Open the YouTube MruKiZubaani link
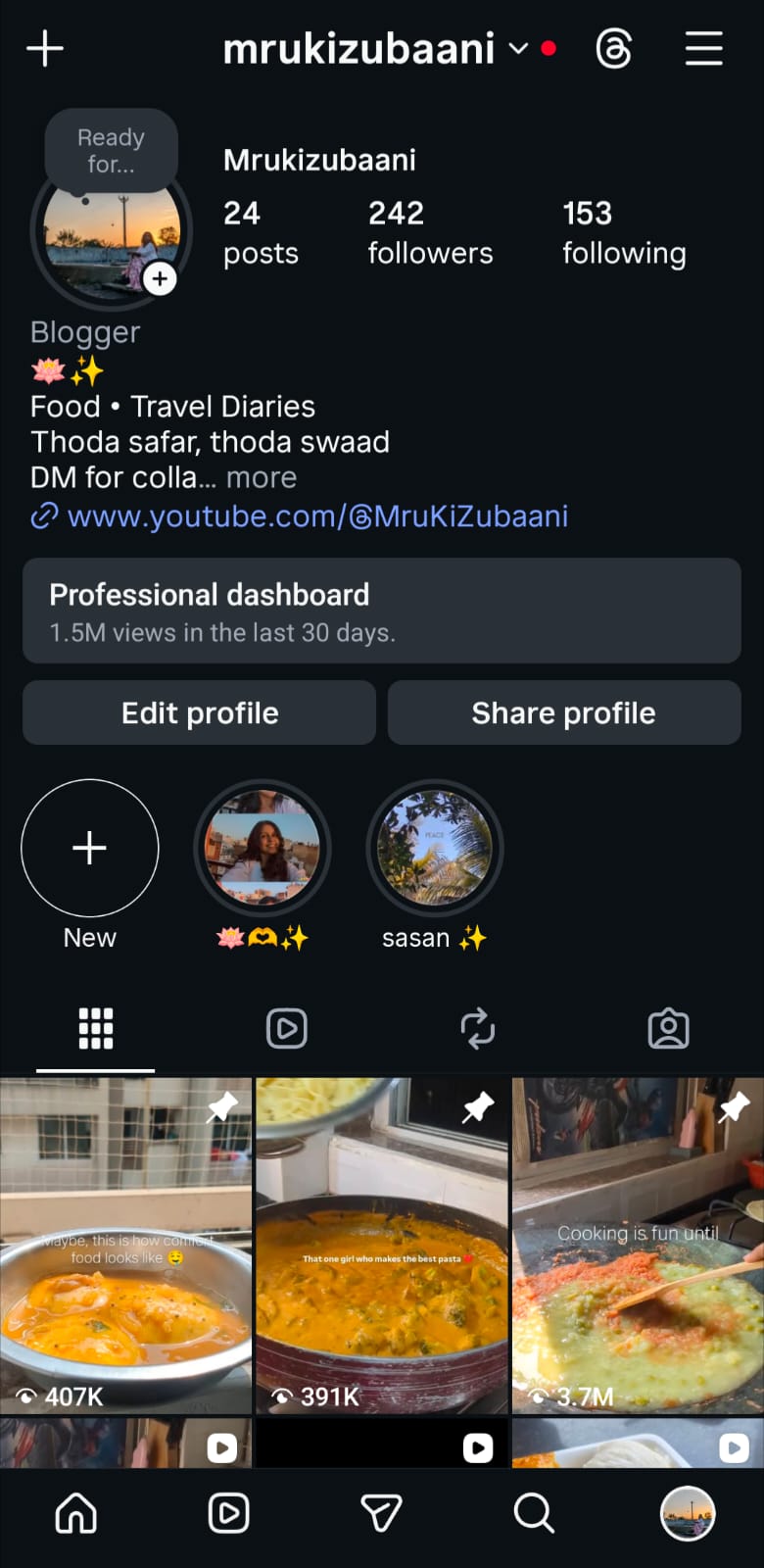Image resolution: width=764 pixels, height=1568 pixels. point(316,515)
